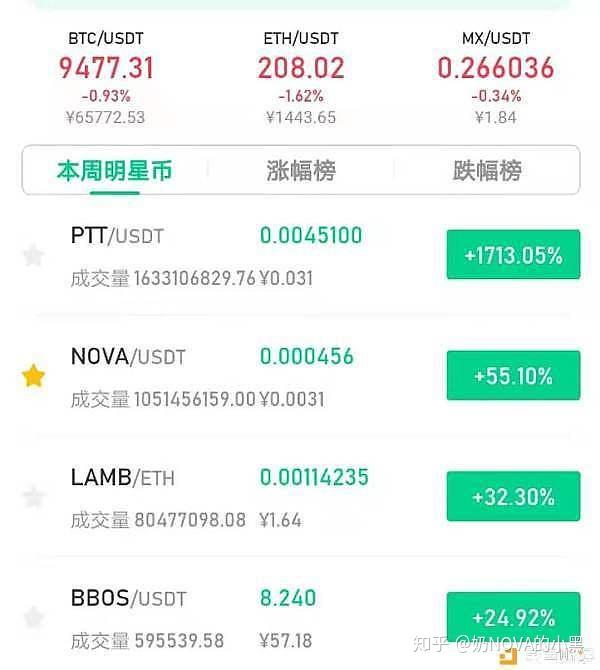Open the MX/USDT ticker
600x670 pixels.
click(x=495, y=68)
